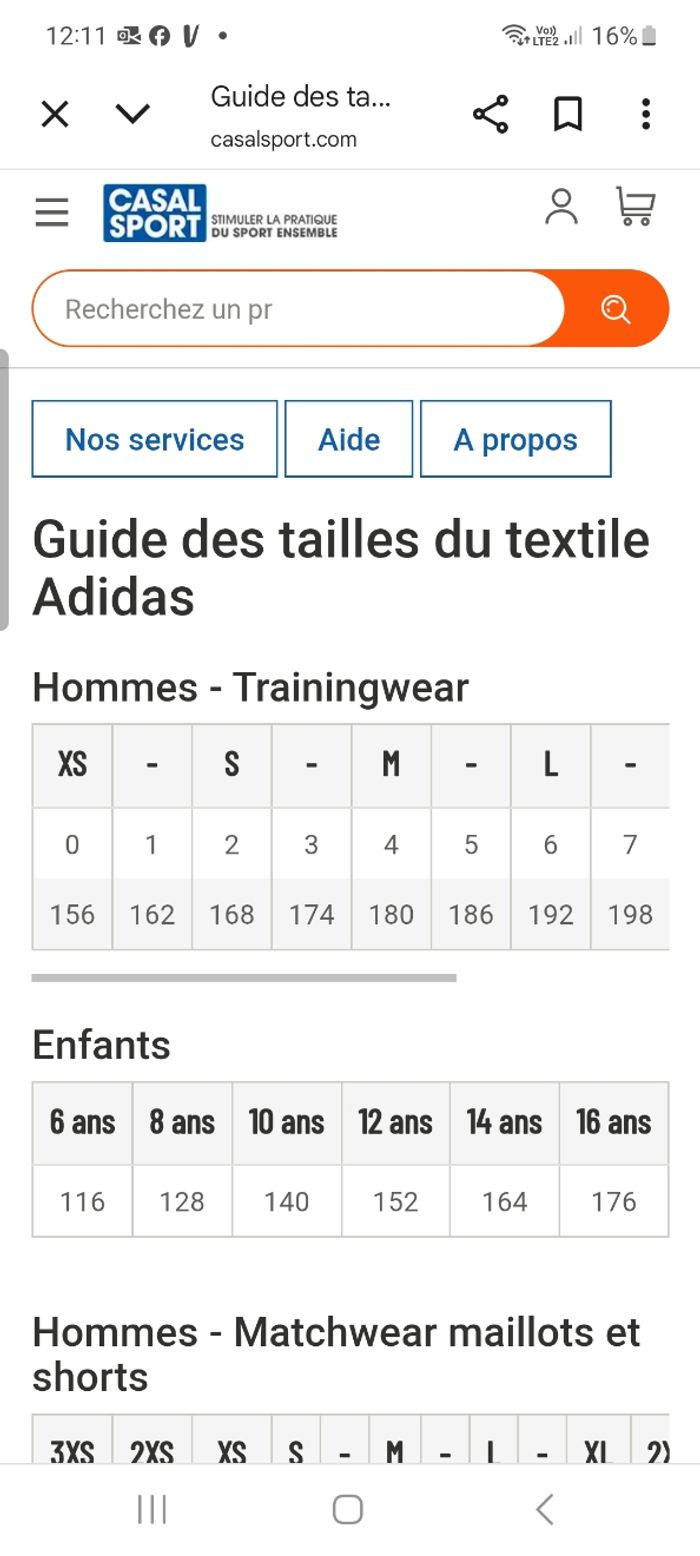View the shopping cart

635,207
